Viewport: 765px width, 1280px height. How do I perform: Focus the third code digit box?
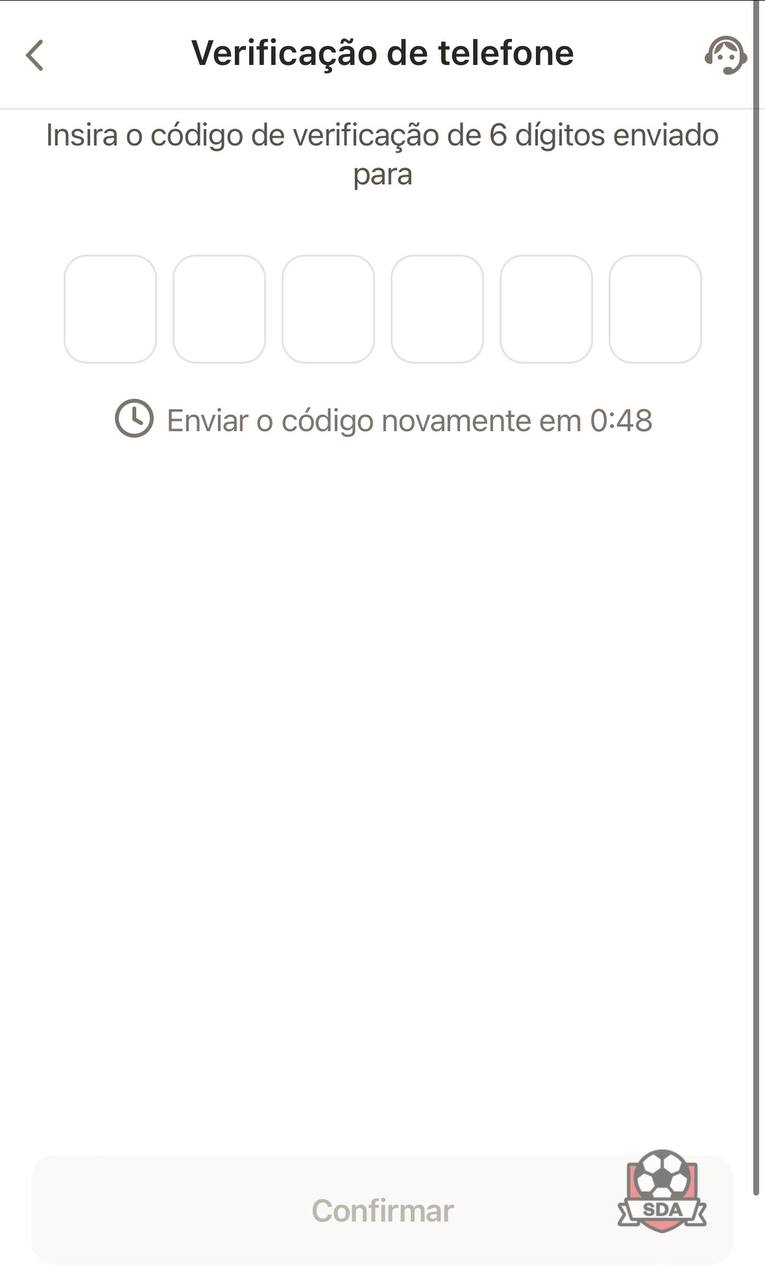coord(328,309)
